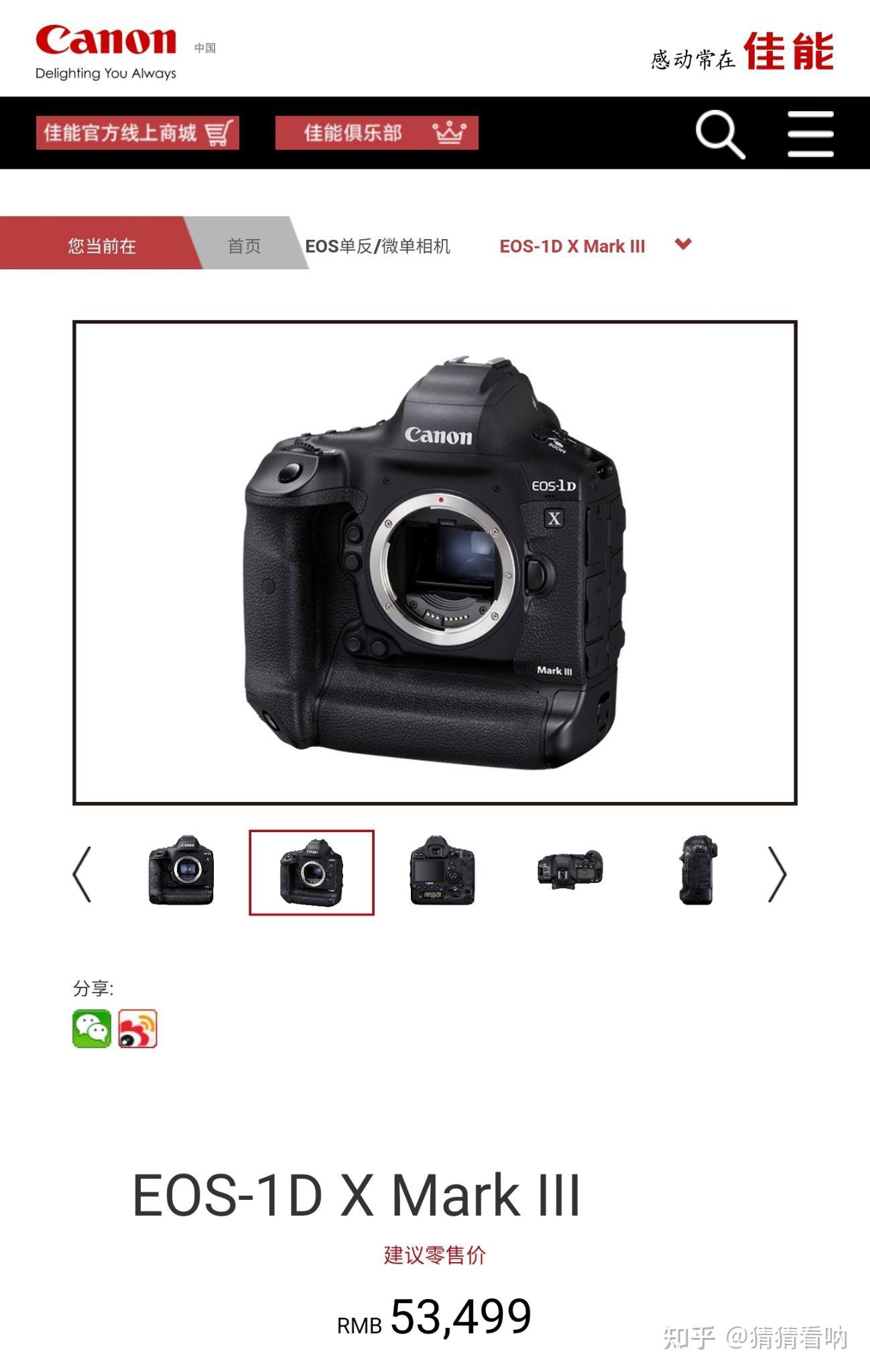Select the front-view camera thumbnail
Screen dimensions: 870x1372
(182, 871)
